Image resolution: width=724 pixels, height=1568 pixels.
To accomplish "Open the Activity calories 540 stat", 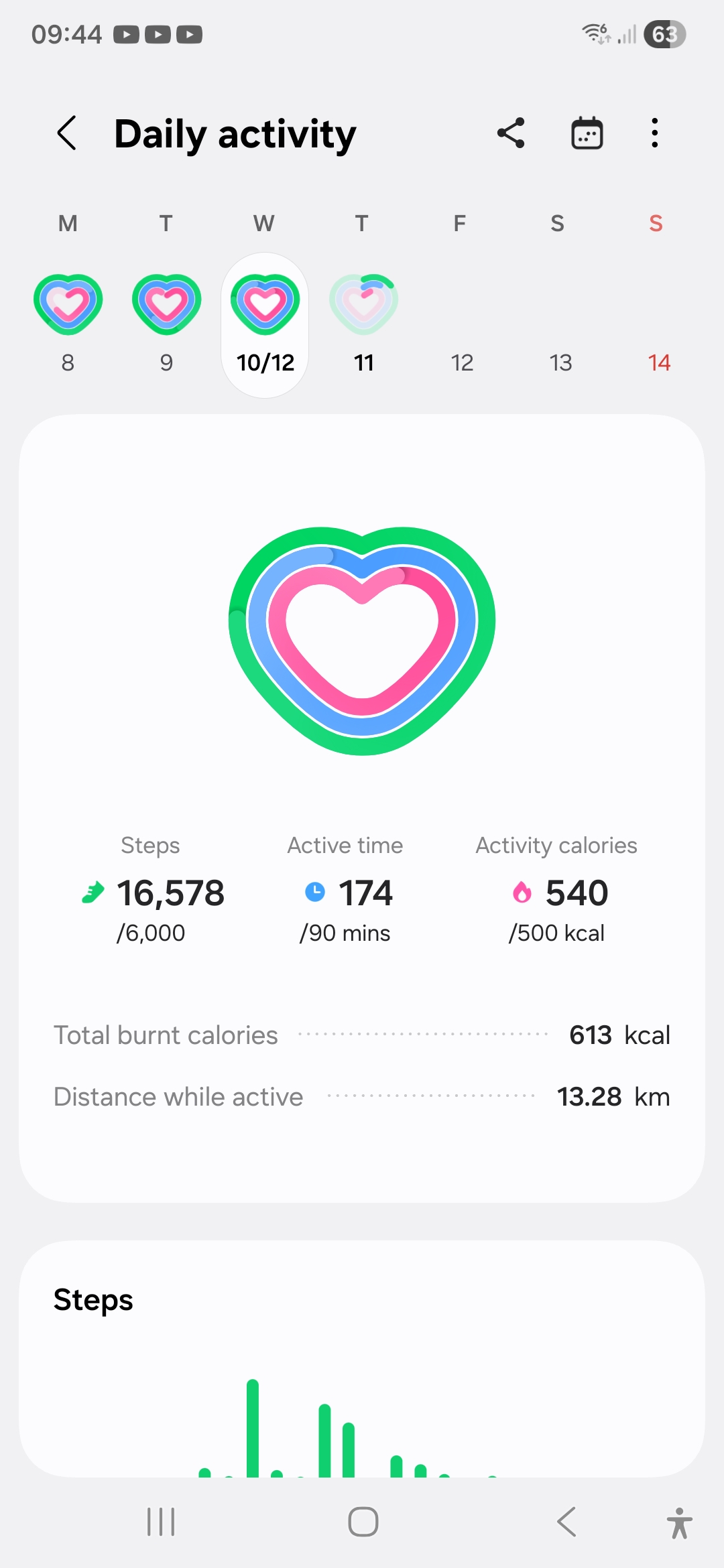I will (x=556, y=893).
